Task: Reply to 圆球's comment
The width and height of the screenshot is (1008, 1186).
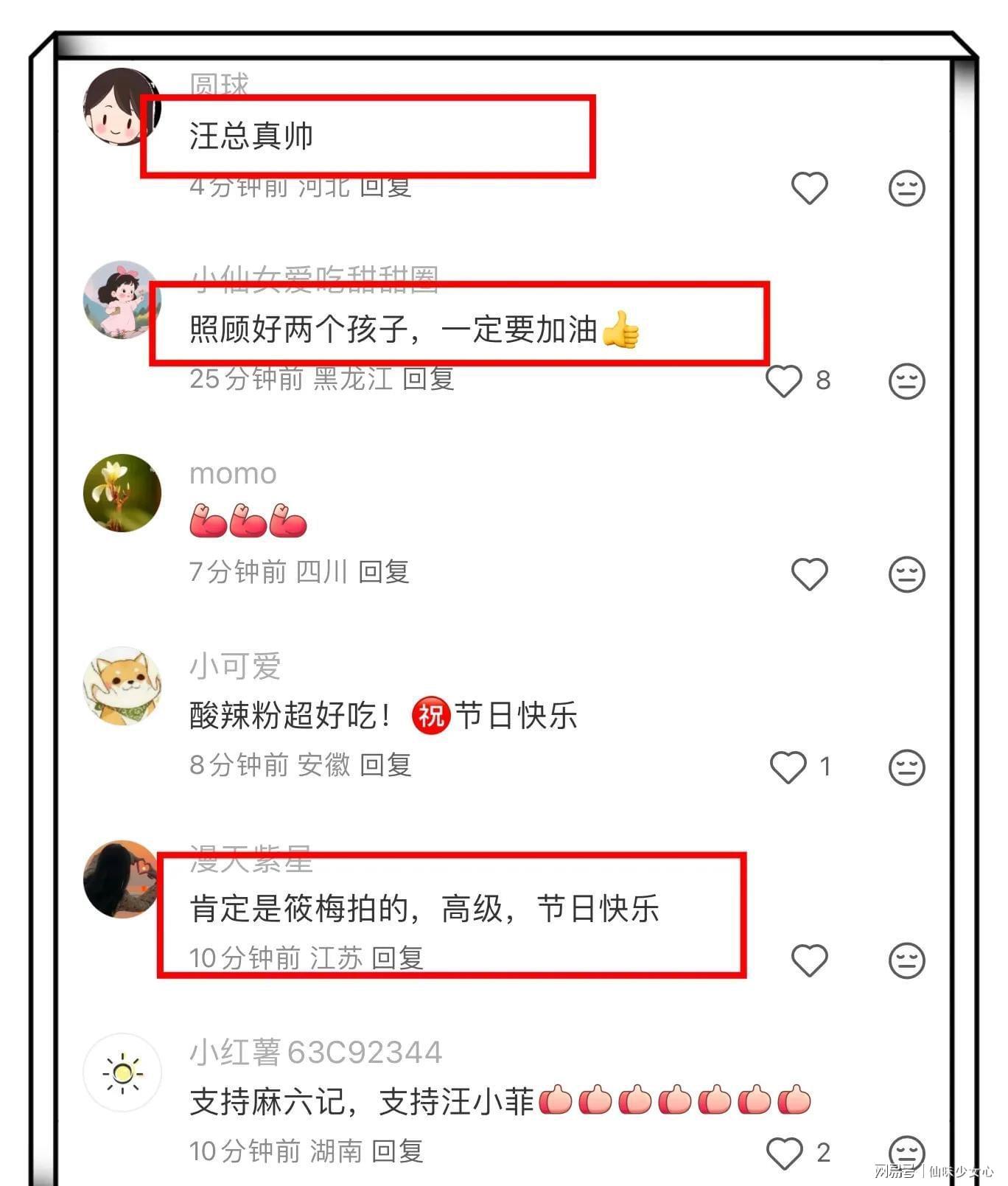Action: [x=385, y=187]
